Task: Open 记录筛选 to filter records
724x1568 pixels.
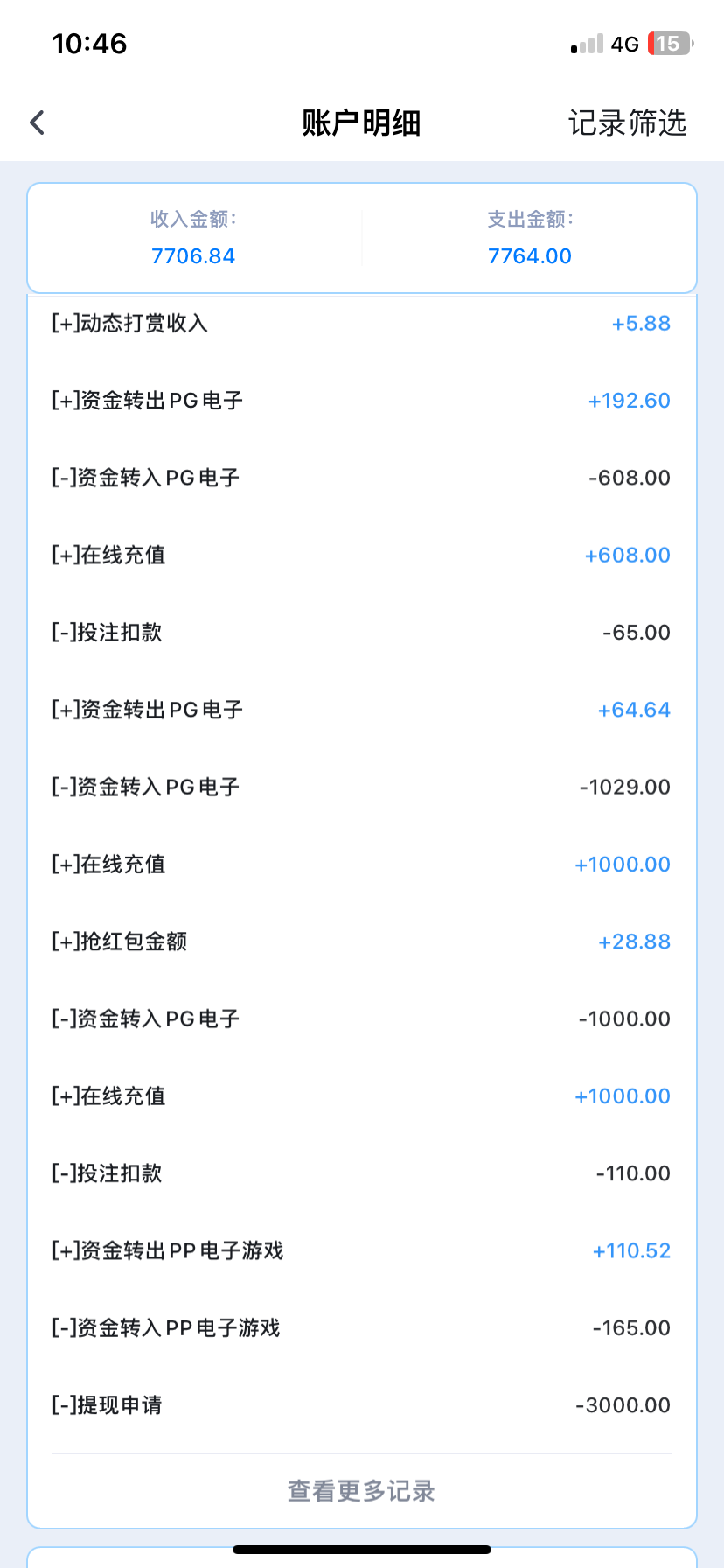Action: tap(629, 123)
